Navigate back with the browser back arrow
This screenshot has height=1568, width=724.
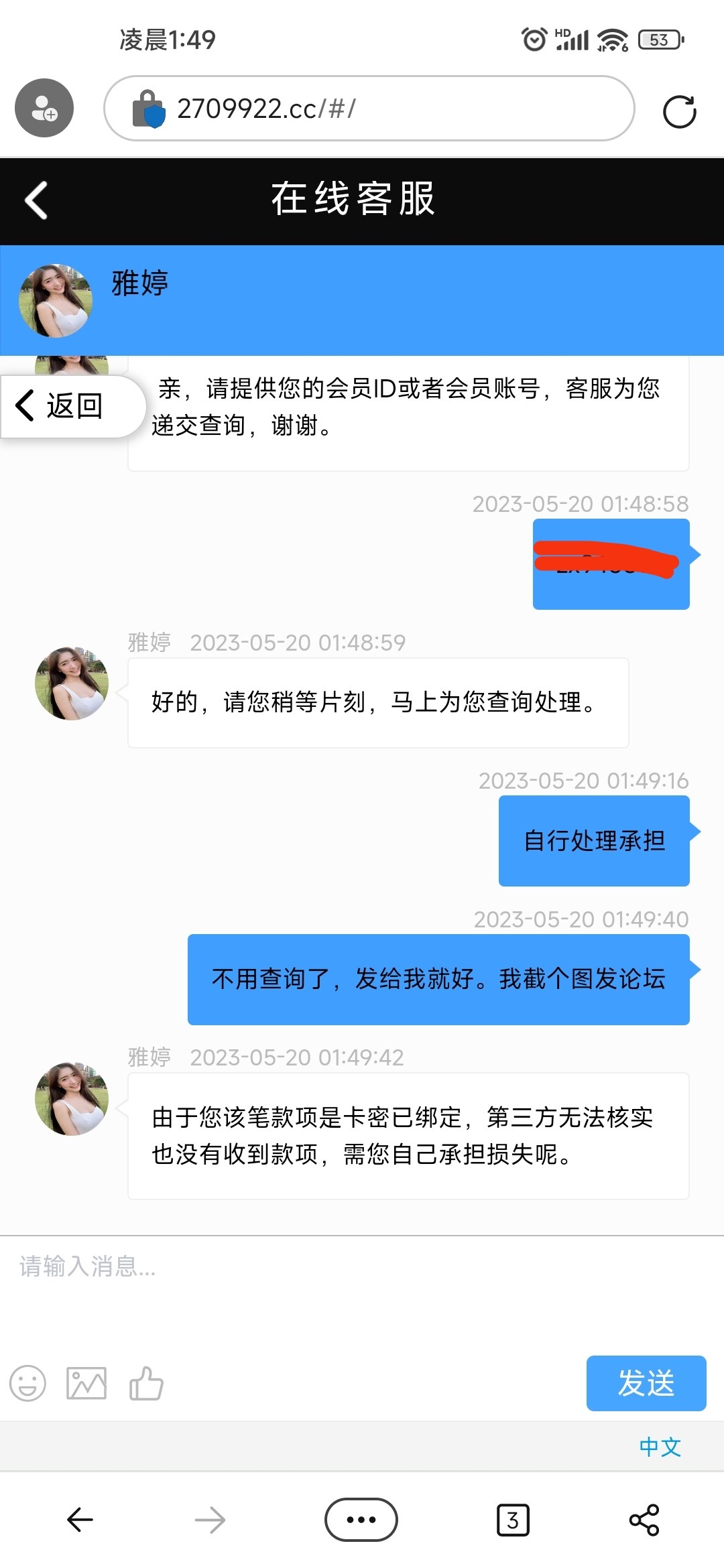pyautogui.click(x=80, y=1520)
